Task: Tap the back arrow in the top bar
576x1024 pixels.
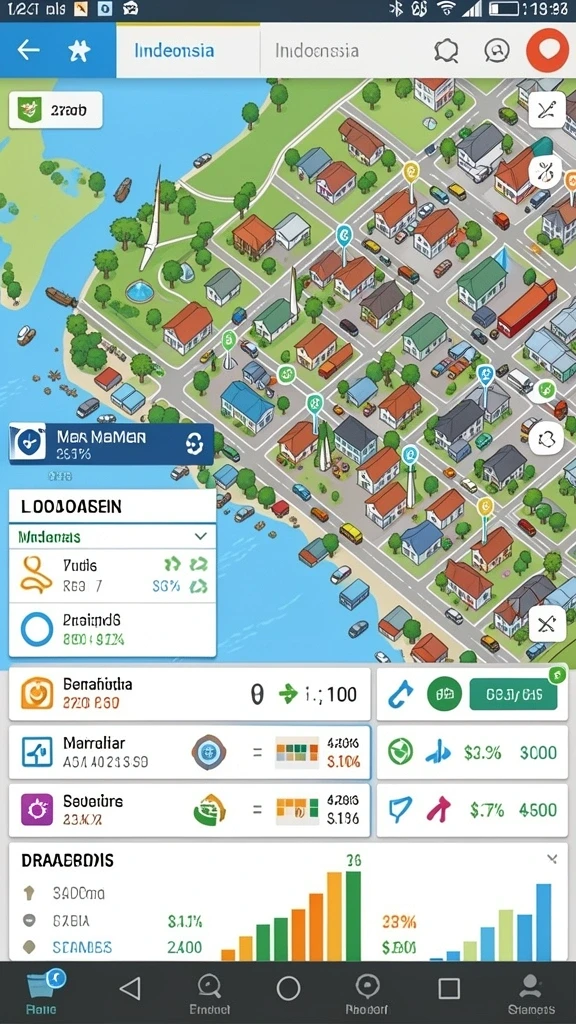Action: (x=28, y=50)
